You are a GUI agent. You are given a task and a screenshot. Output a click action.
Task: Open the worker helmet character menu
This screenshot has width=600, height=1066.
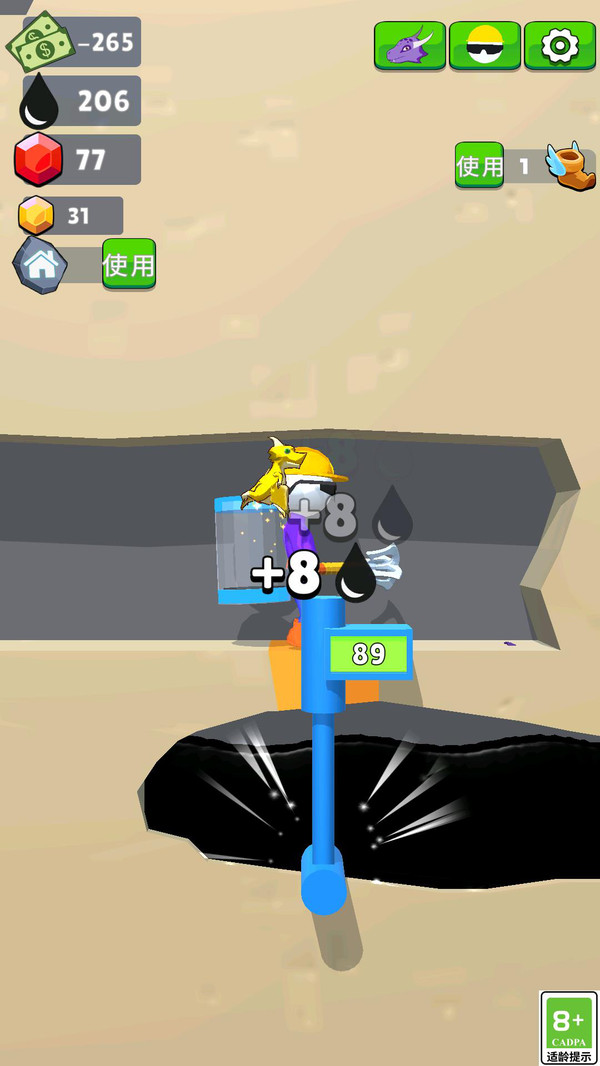[484, 46]
